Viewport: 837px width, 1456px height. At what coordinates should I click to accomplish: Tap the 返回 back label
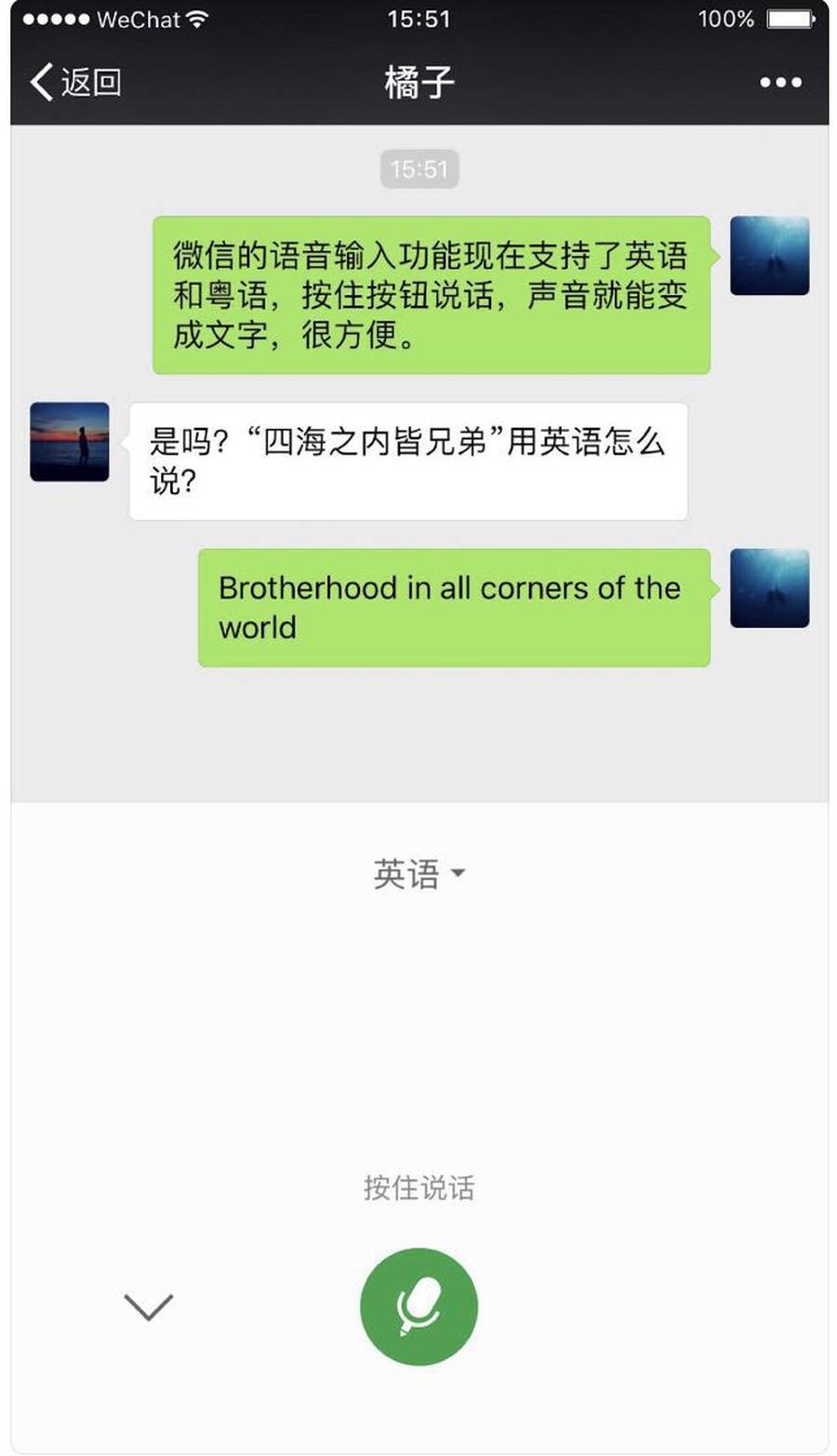88,82
